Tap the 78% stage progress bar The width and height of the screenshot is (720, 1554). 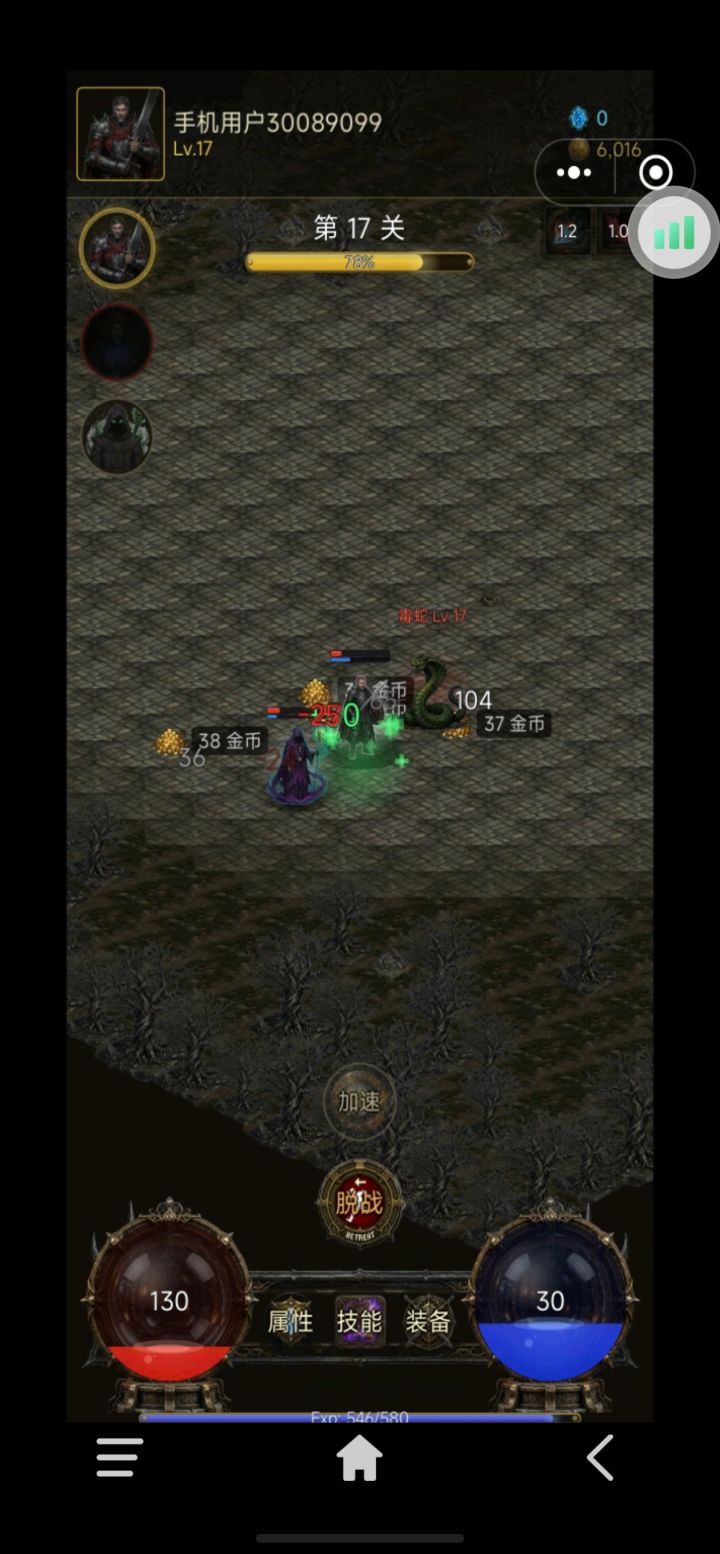(359, 260)
